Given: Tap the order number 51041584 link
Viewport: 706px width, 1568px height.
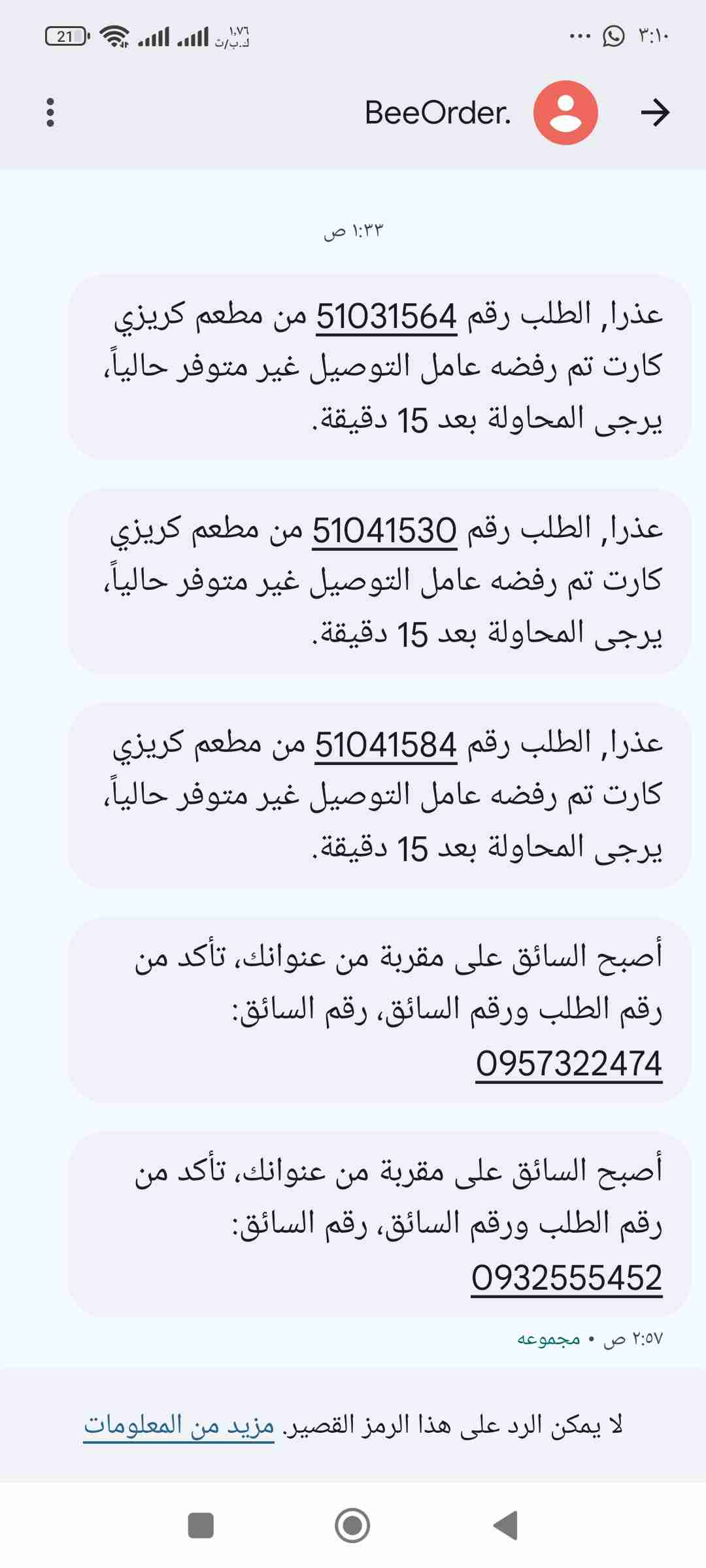Looking at the screenshot, I should [386, 745].
